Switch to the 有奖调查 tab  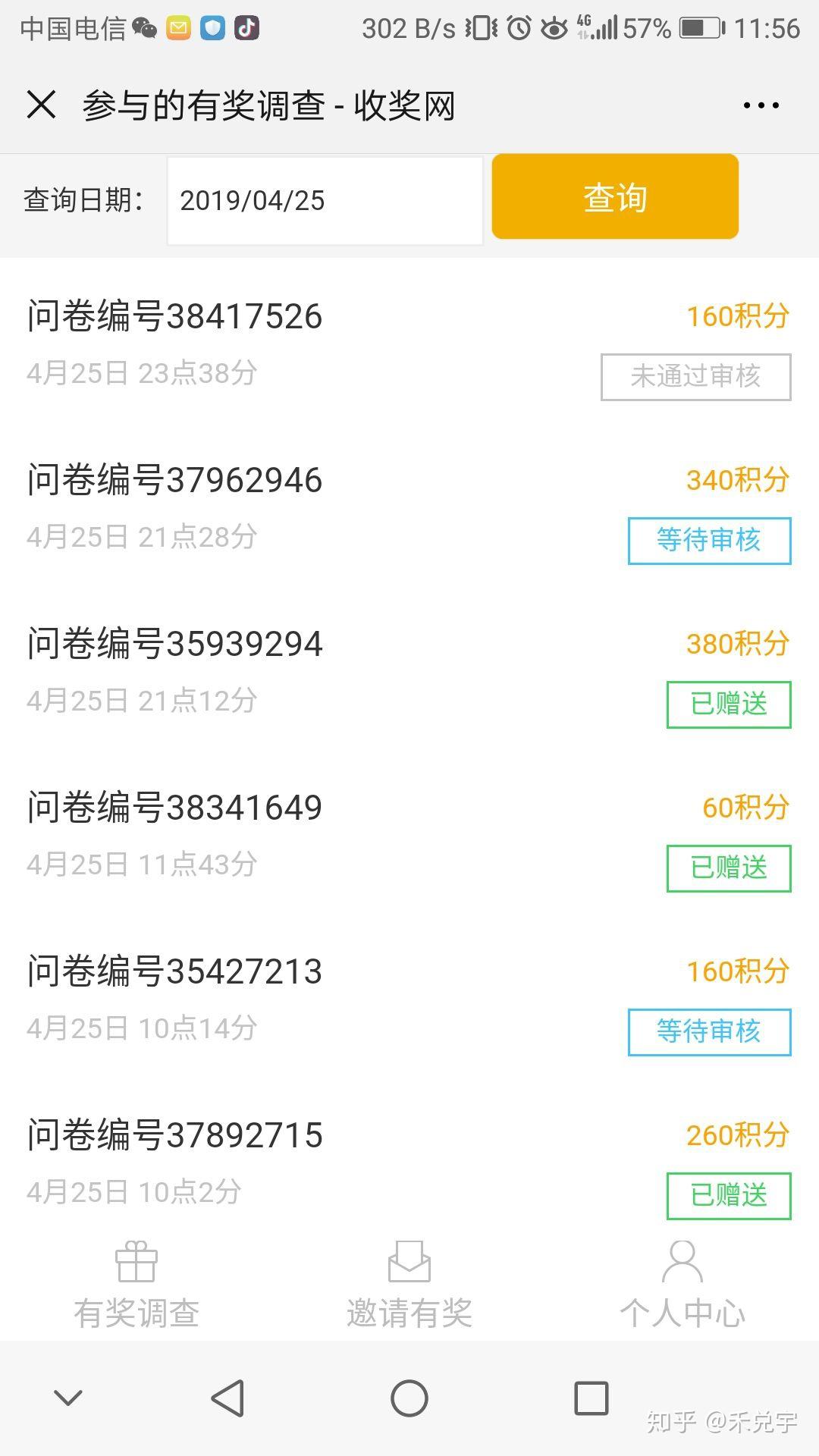136,1285
